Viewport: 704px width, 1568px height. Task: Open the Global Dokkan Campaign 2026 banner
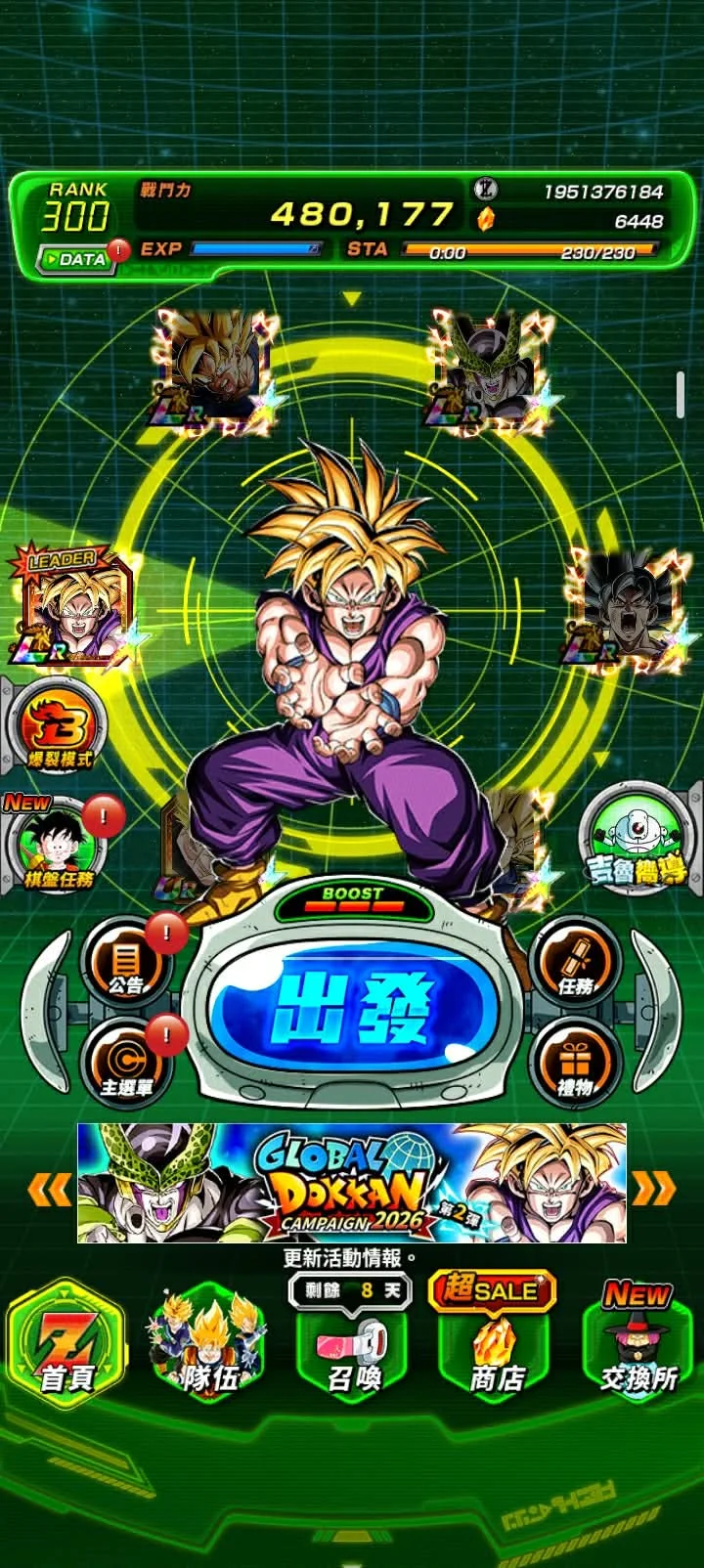click(352, 1183)
